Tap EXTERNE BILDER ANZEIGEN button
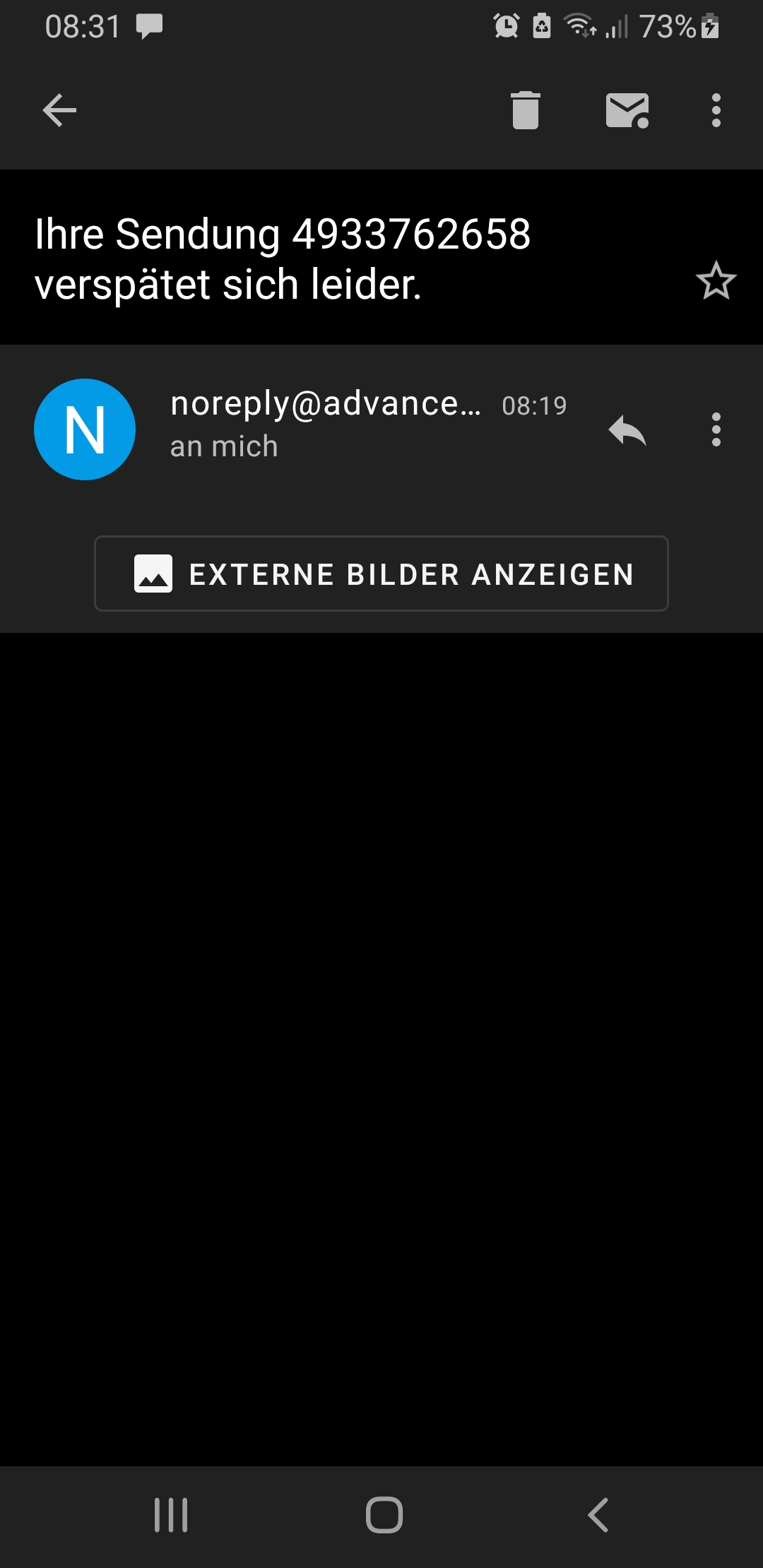The image size is (763, 1568). [381, 574]
